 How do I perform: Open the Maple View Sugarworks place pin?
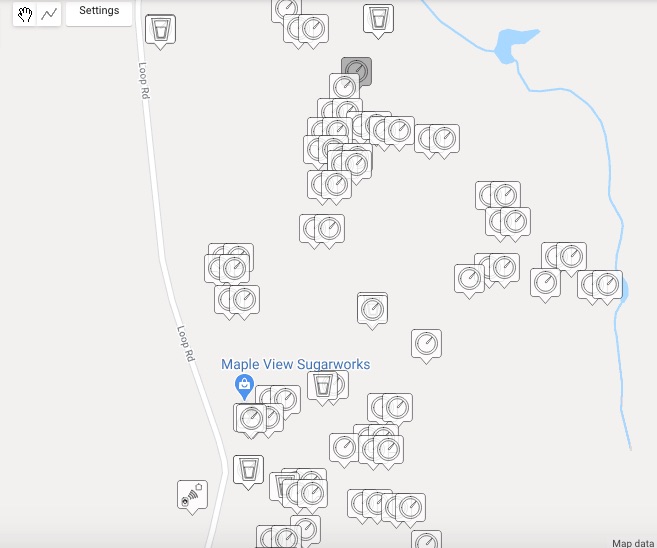[x=243, y=384]
